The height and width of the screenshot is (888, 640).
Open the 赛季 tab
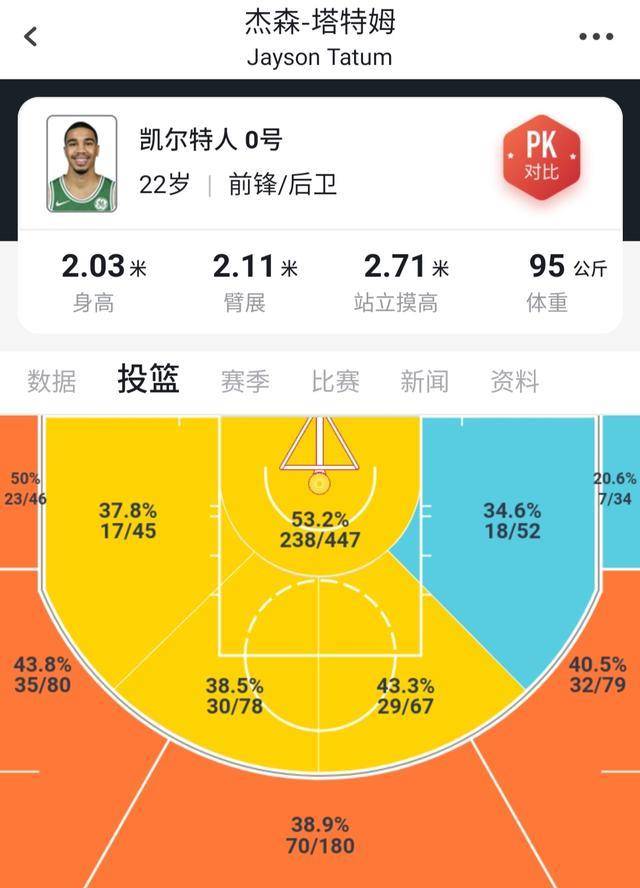pos(245,381)
